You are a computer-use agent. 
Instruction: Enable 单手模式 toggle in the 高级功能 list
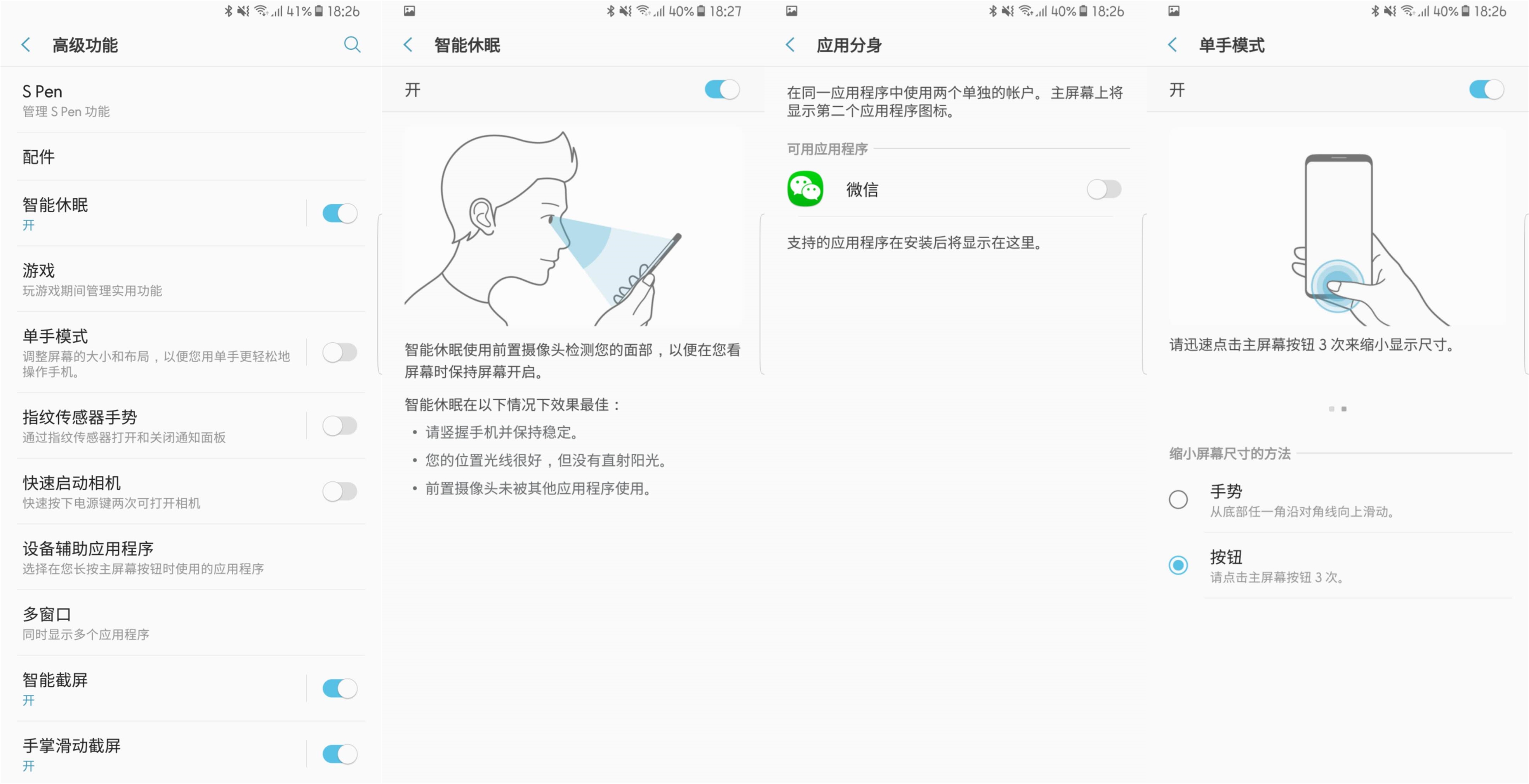coord(339,352)
